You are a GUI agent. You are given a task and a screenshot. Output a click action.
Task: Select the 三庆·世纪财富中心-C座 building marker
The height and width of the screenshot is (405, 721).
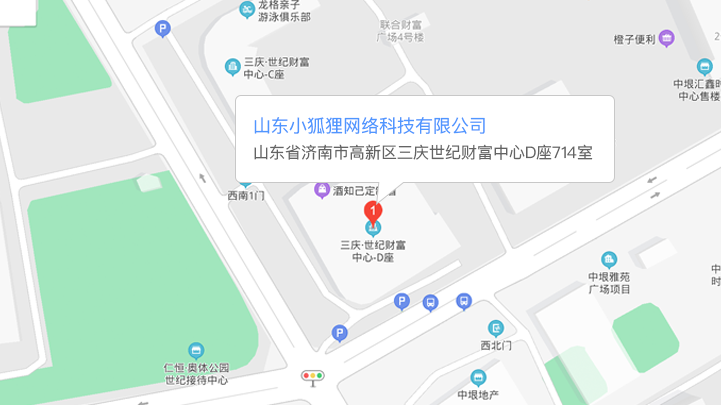click(232, 67)
